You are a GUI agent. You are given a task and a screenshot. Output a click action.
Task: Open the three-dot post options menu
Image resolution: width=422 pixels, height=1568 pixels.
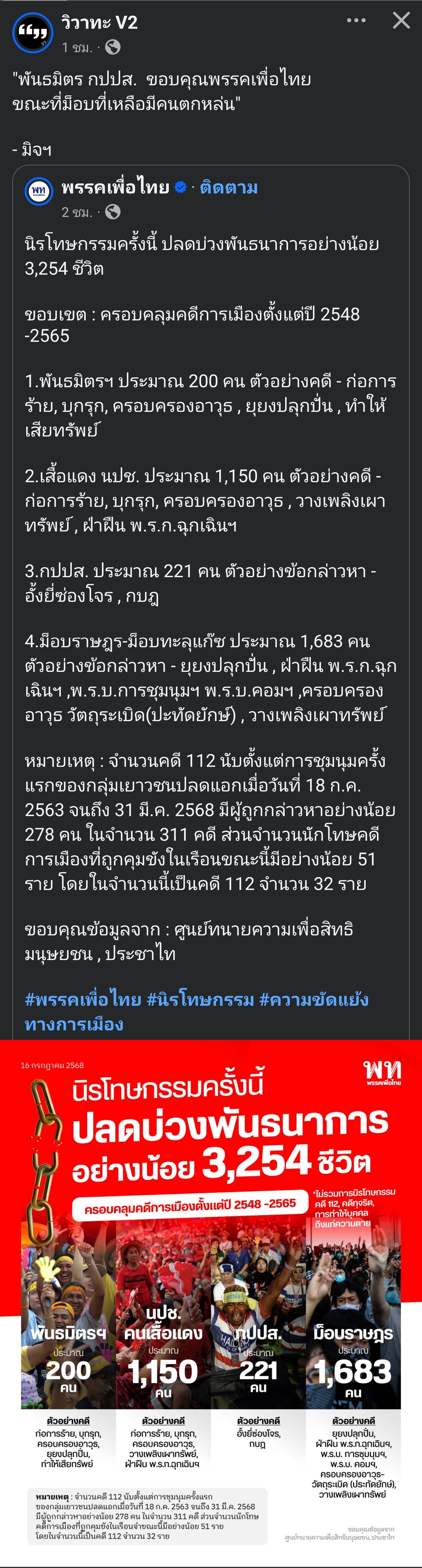[356, 21]
